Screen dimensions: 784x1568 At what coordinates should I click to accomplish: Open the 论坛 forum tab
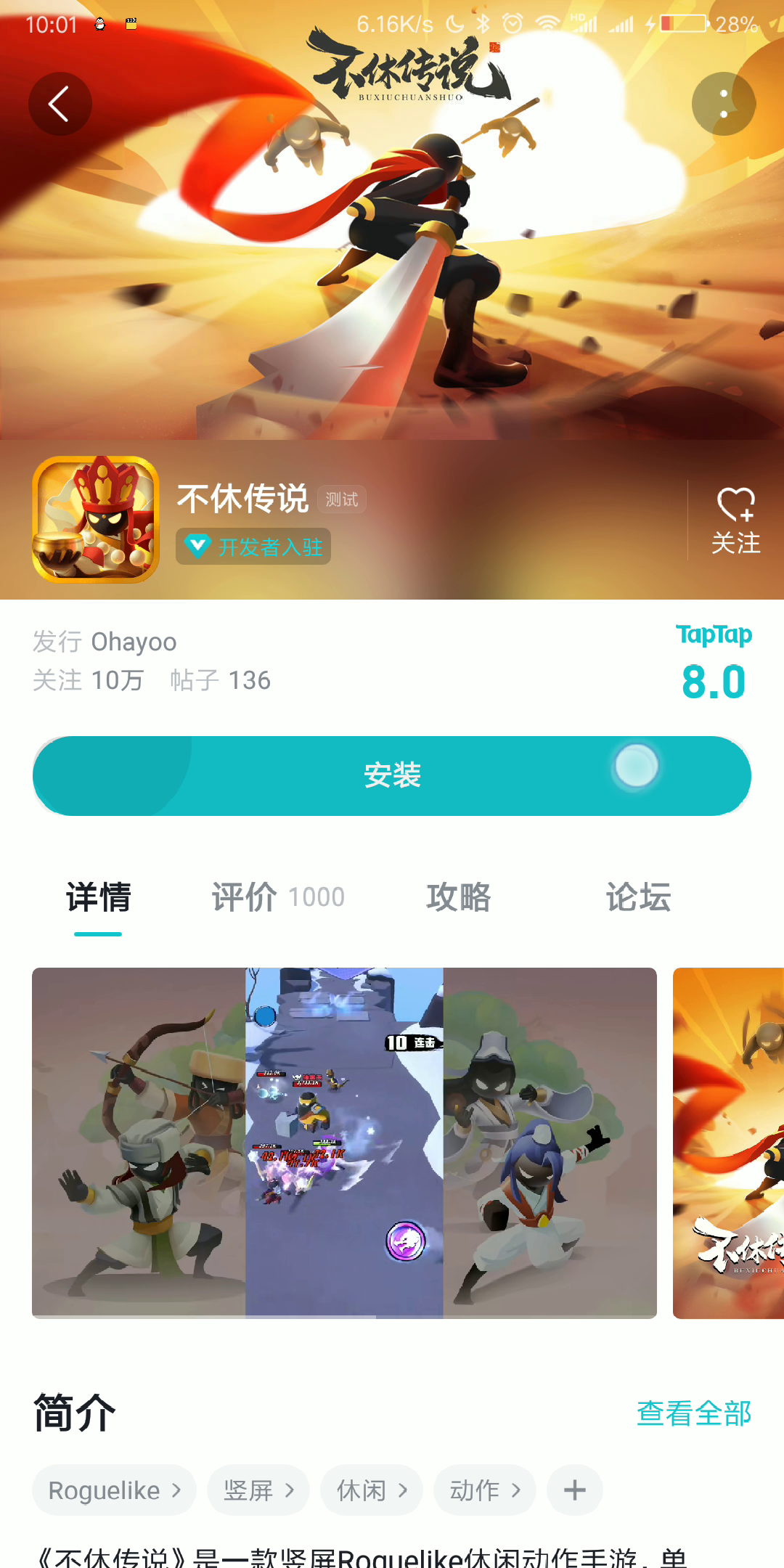click(x=638, y=897)
